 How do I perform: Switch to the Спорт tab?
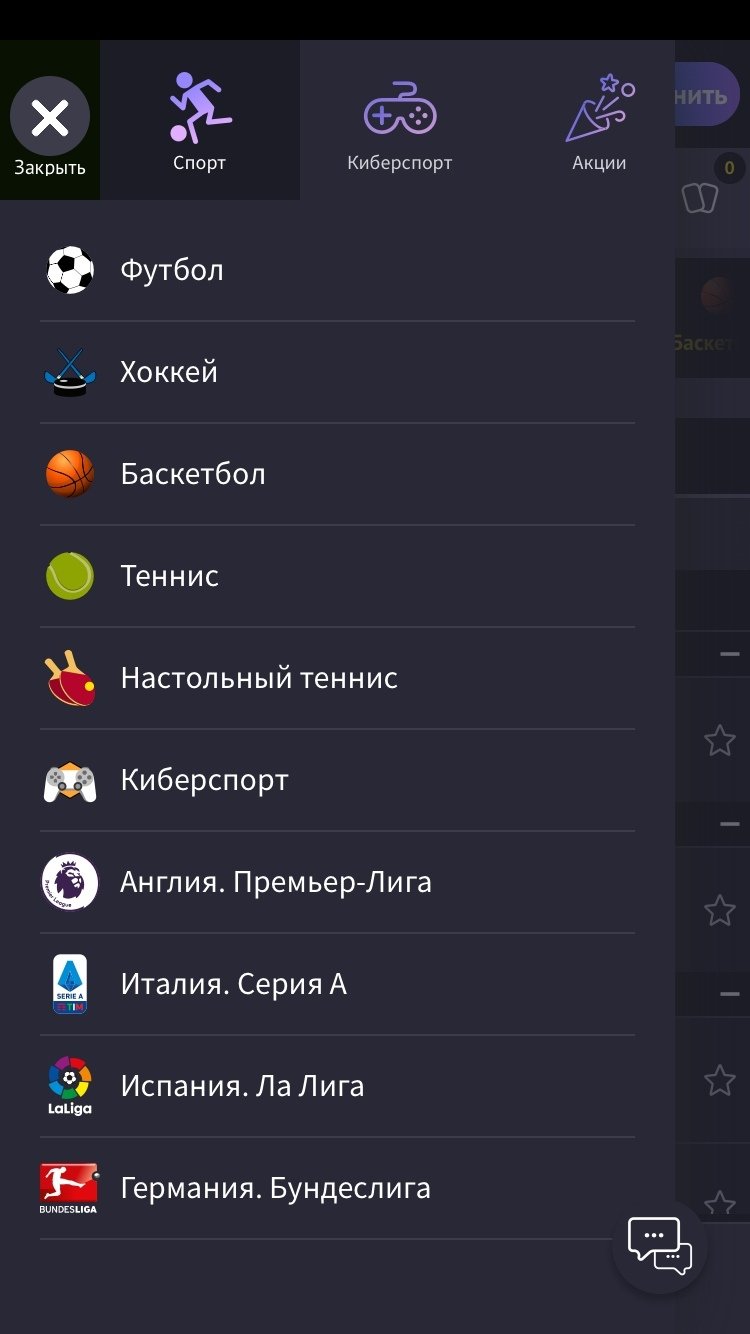pyautogui.click(x=199, y=120)
